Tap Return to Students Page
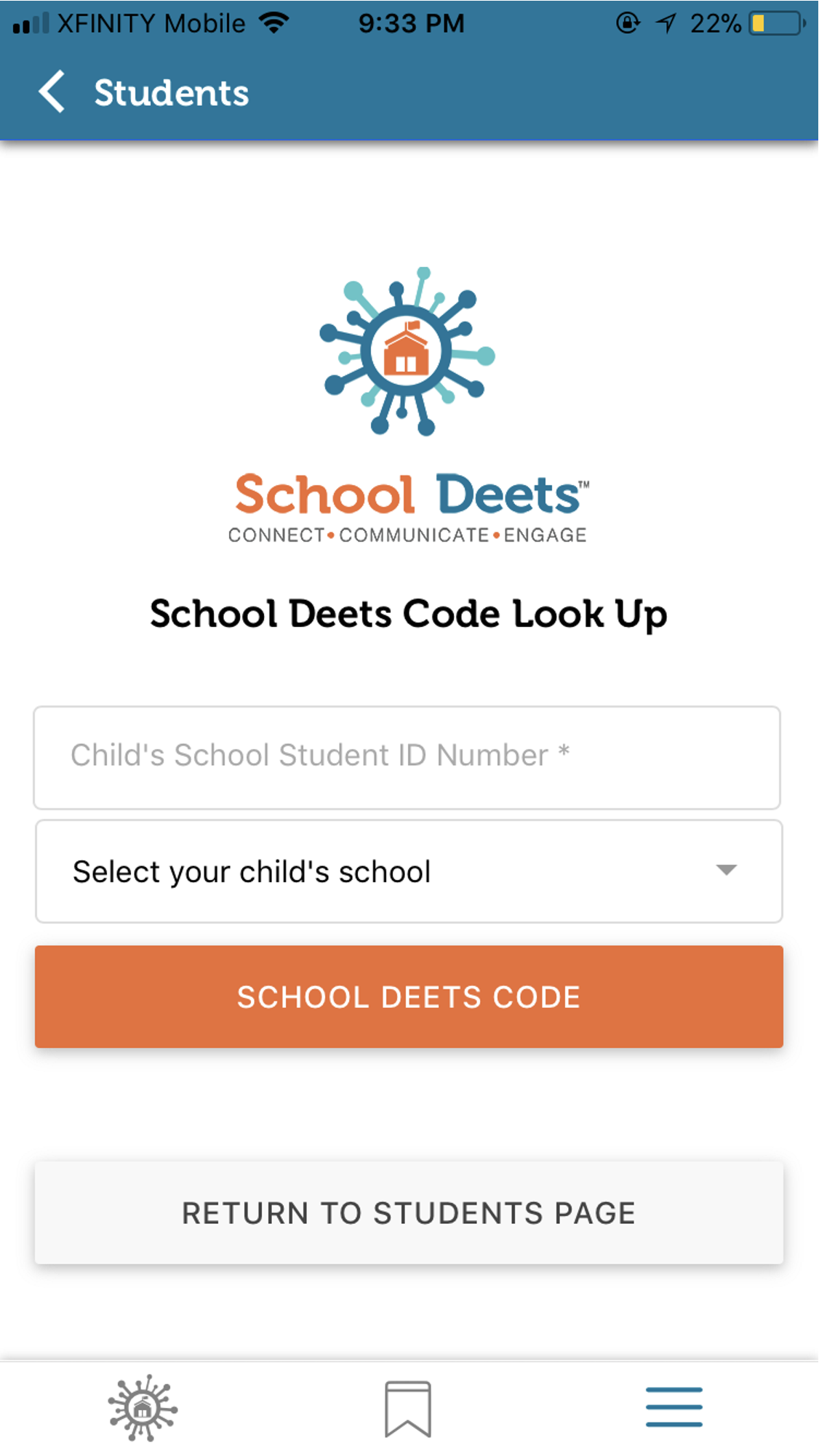This screenshot has height=1456, width=819. tap(409, 1212)
